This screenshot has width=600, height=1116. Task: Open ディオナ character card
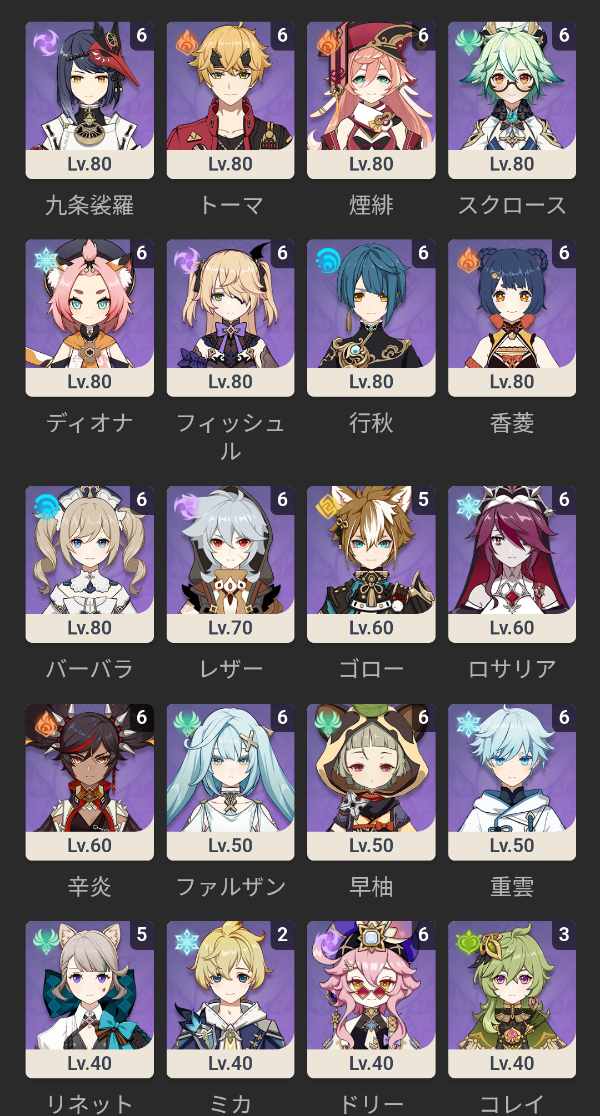(89, 318)
